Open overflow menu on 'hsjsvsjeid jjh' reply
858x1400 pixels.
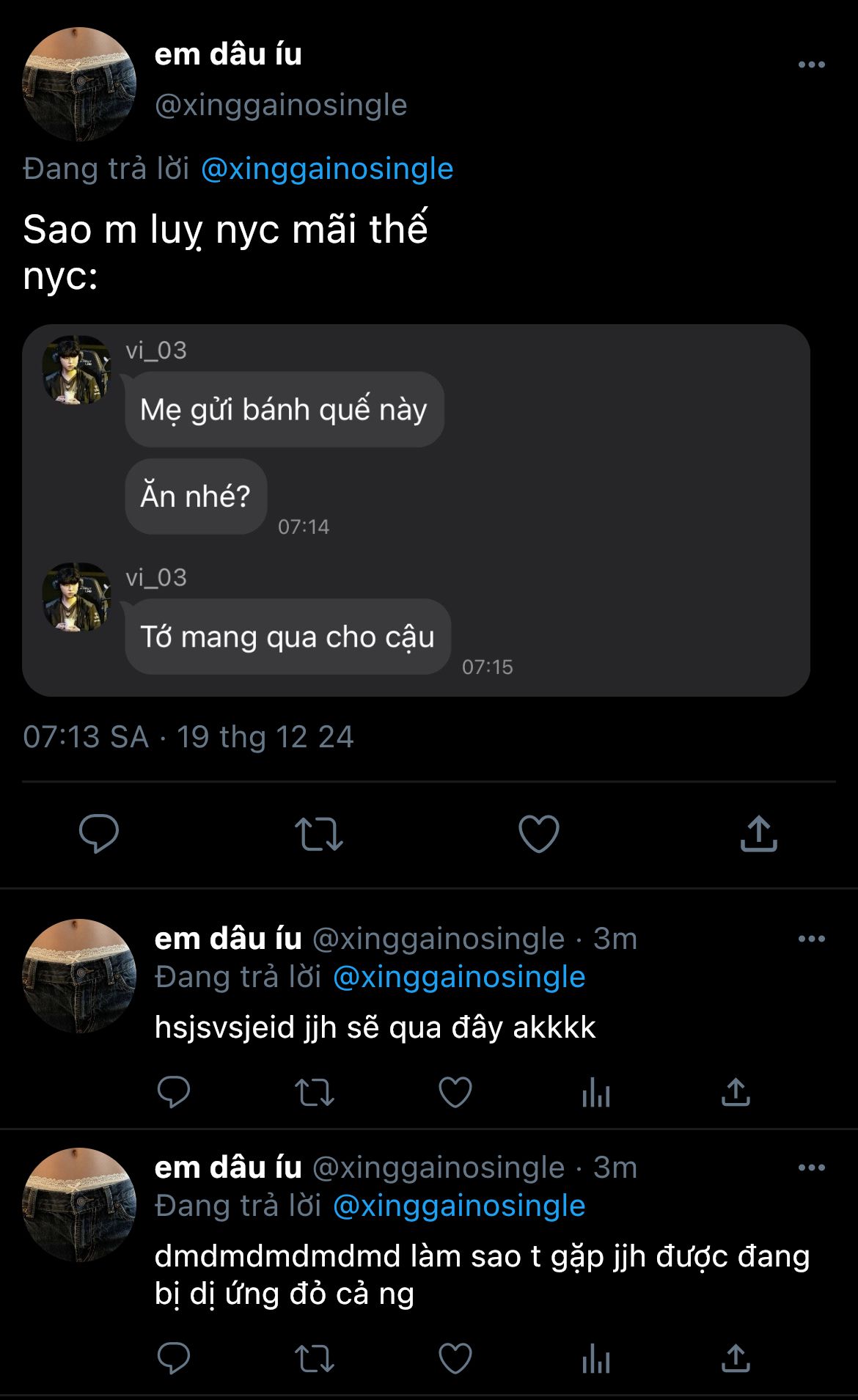tap(811, 939)
